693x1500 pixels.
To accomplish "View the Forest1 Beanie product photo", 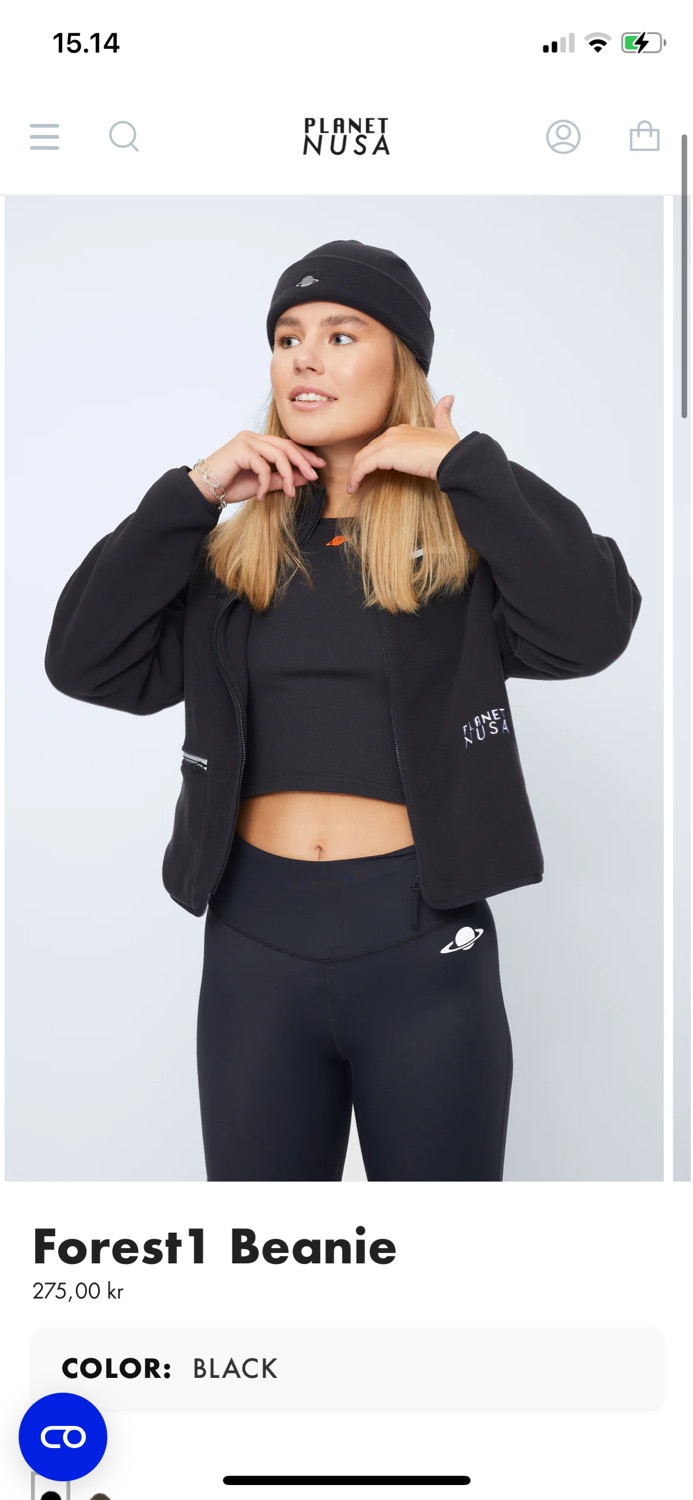I will 334,688.
